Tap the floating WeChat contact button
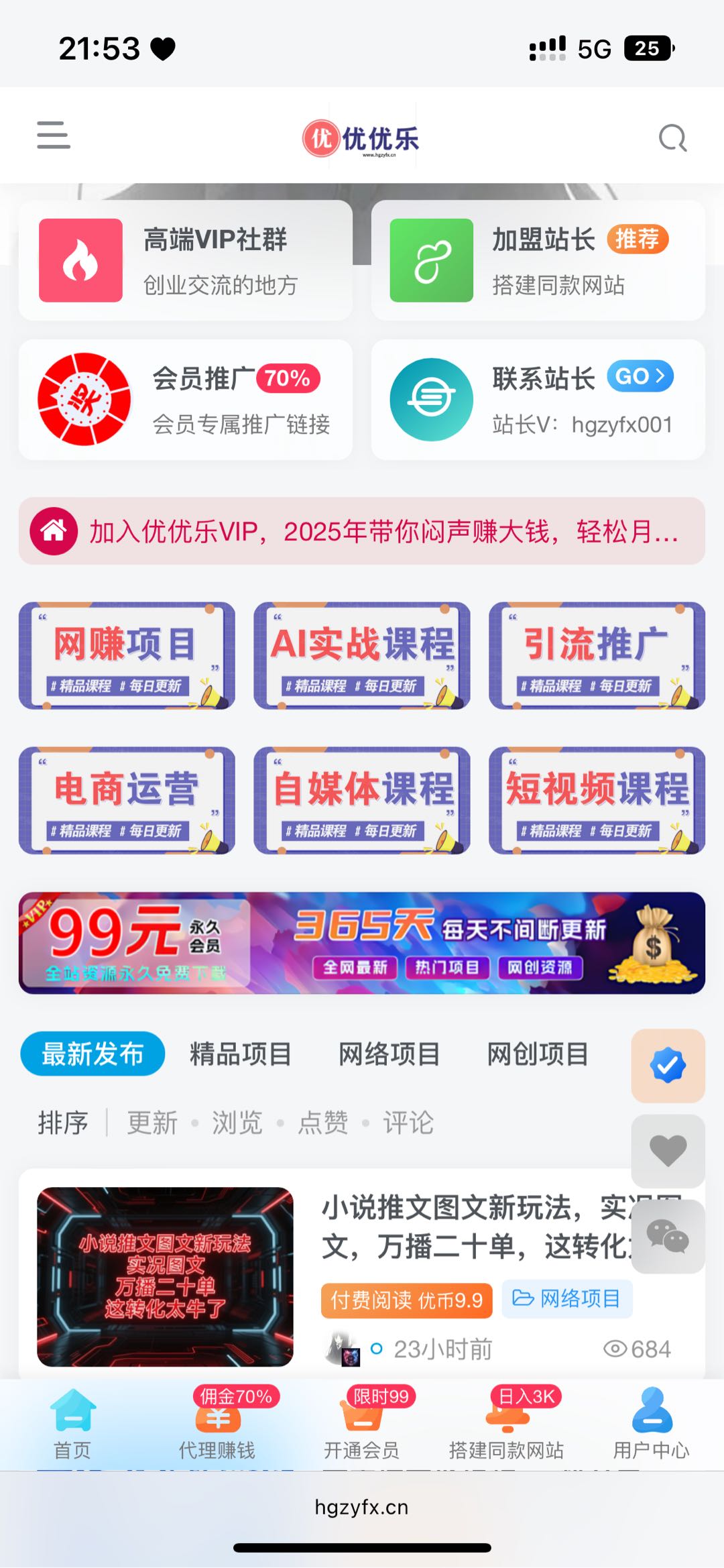 668,1237
